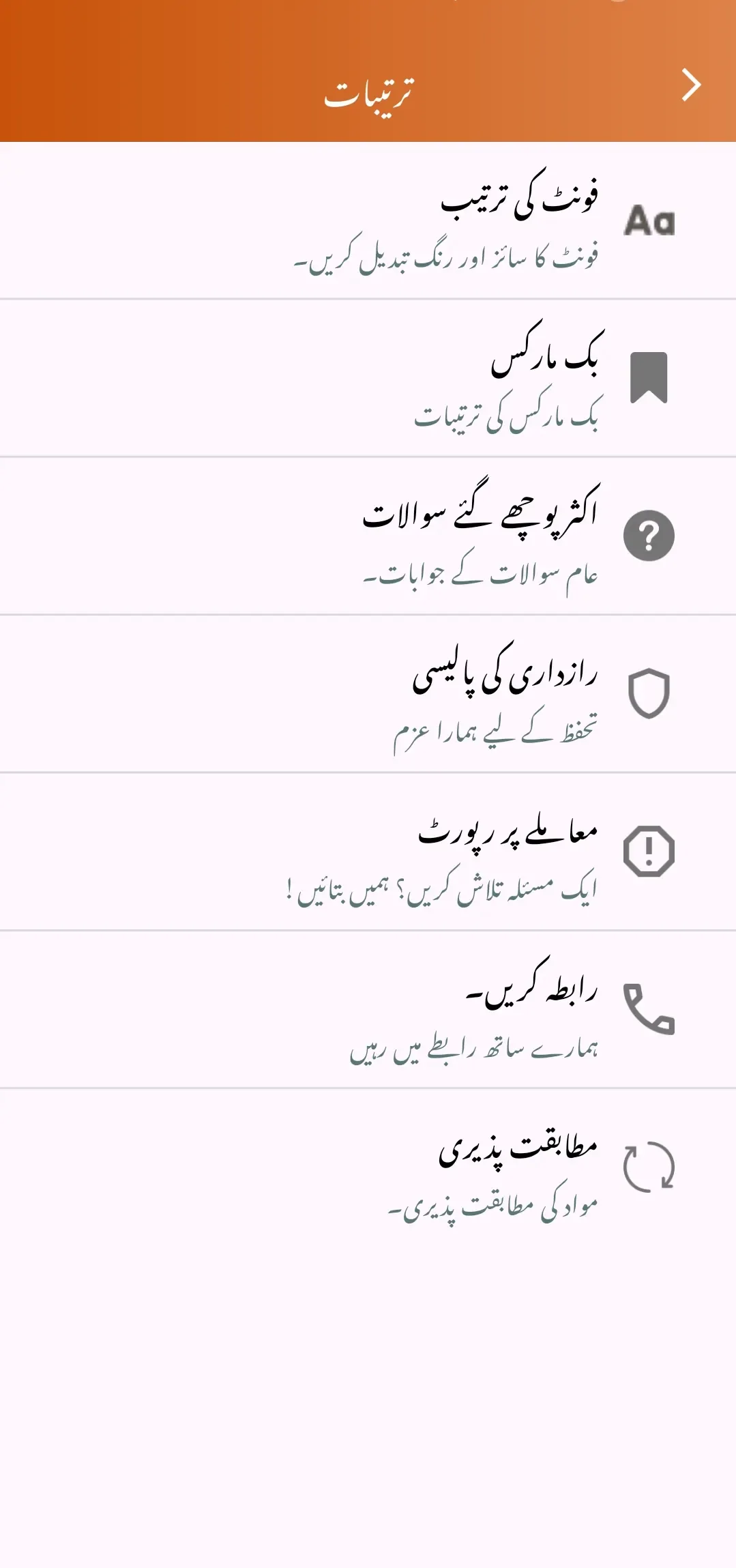Report an issue (معاملے پر رپورٹ)
736x1568 pixels.
click(368, 852)
